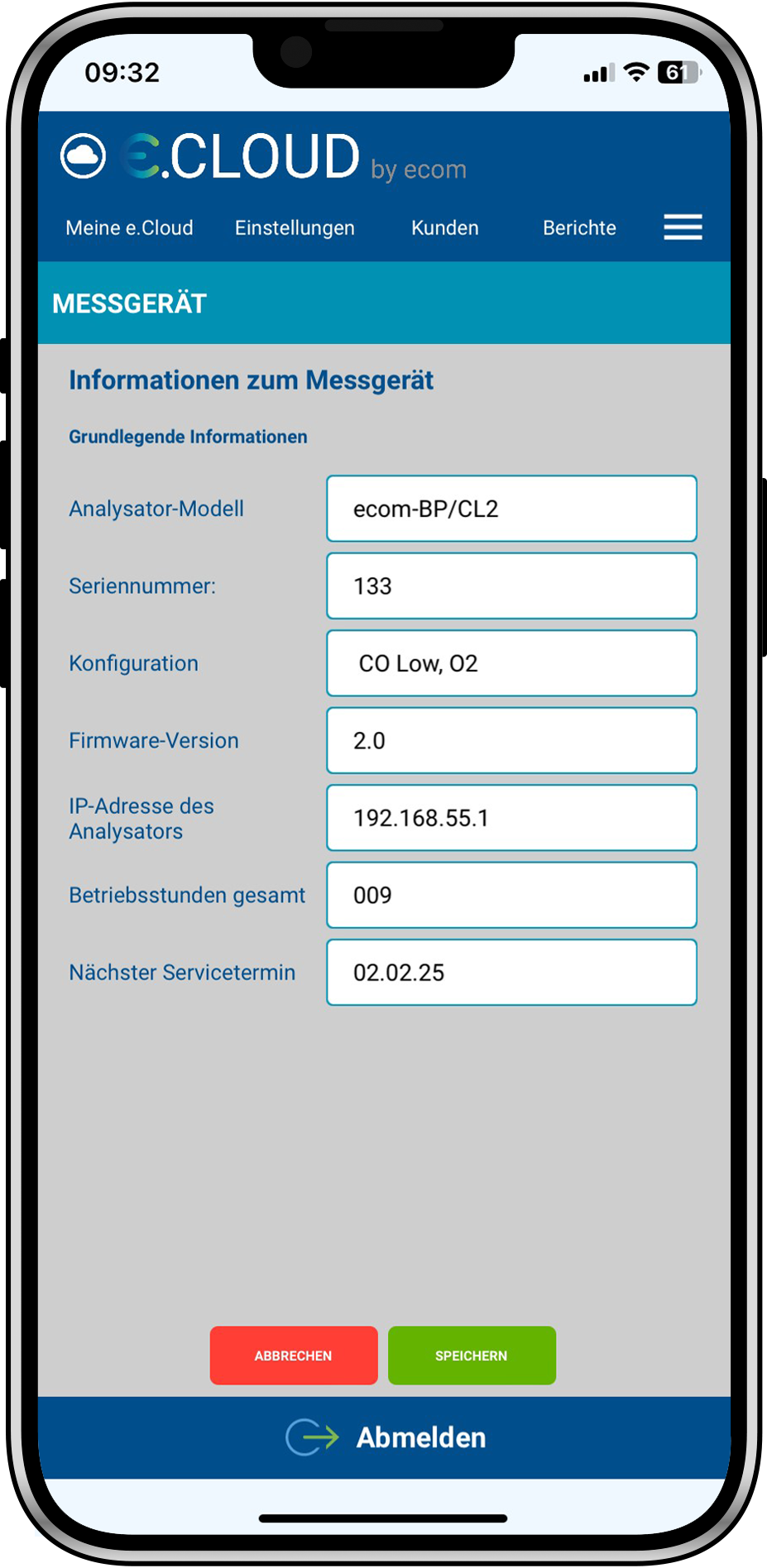
Task: Cancel with the Abbrechen button
Action: point(294,1355)
